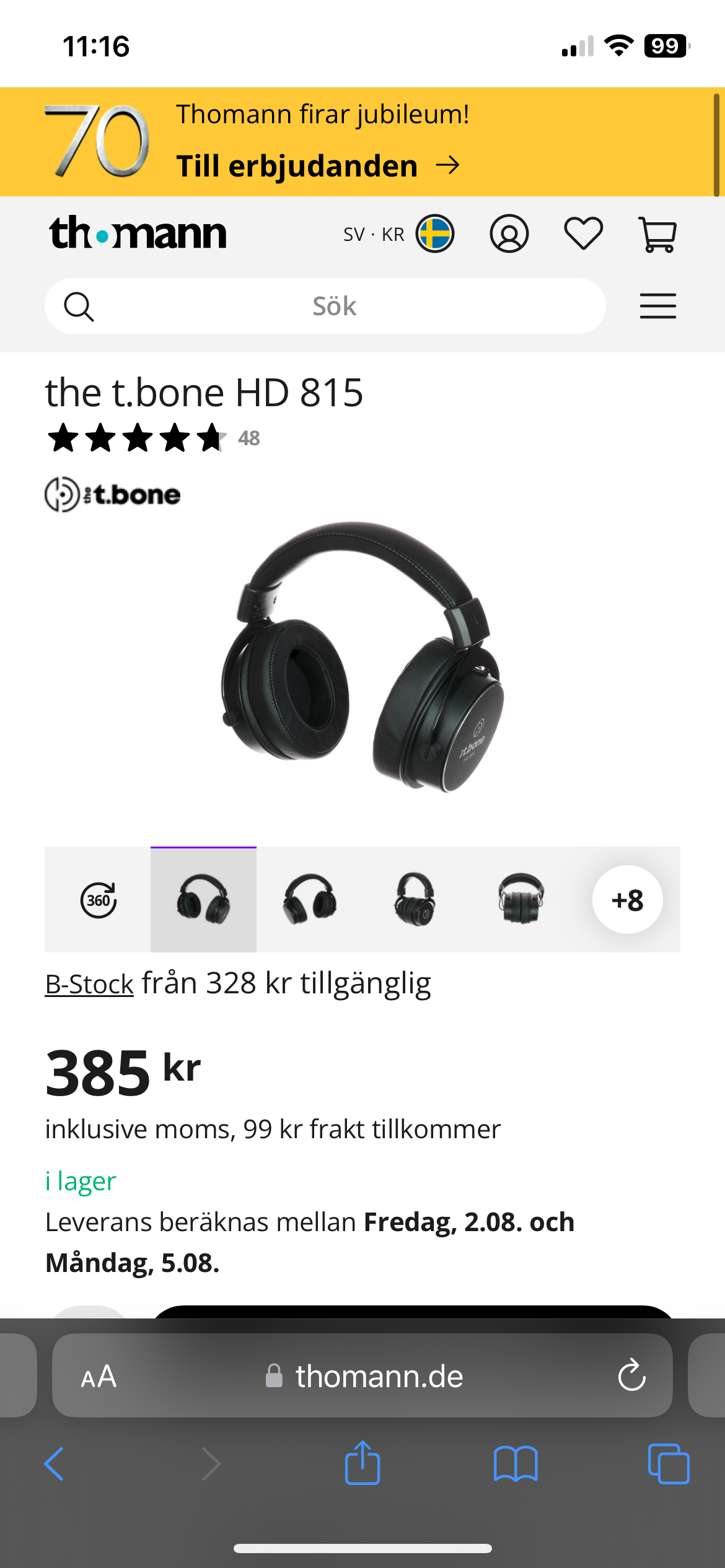
Task: Change the SV · KR language and currency
Action: 398,234
